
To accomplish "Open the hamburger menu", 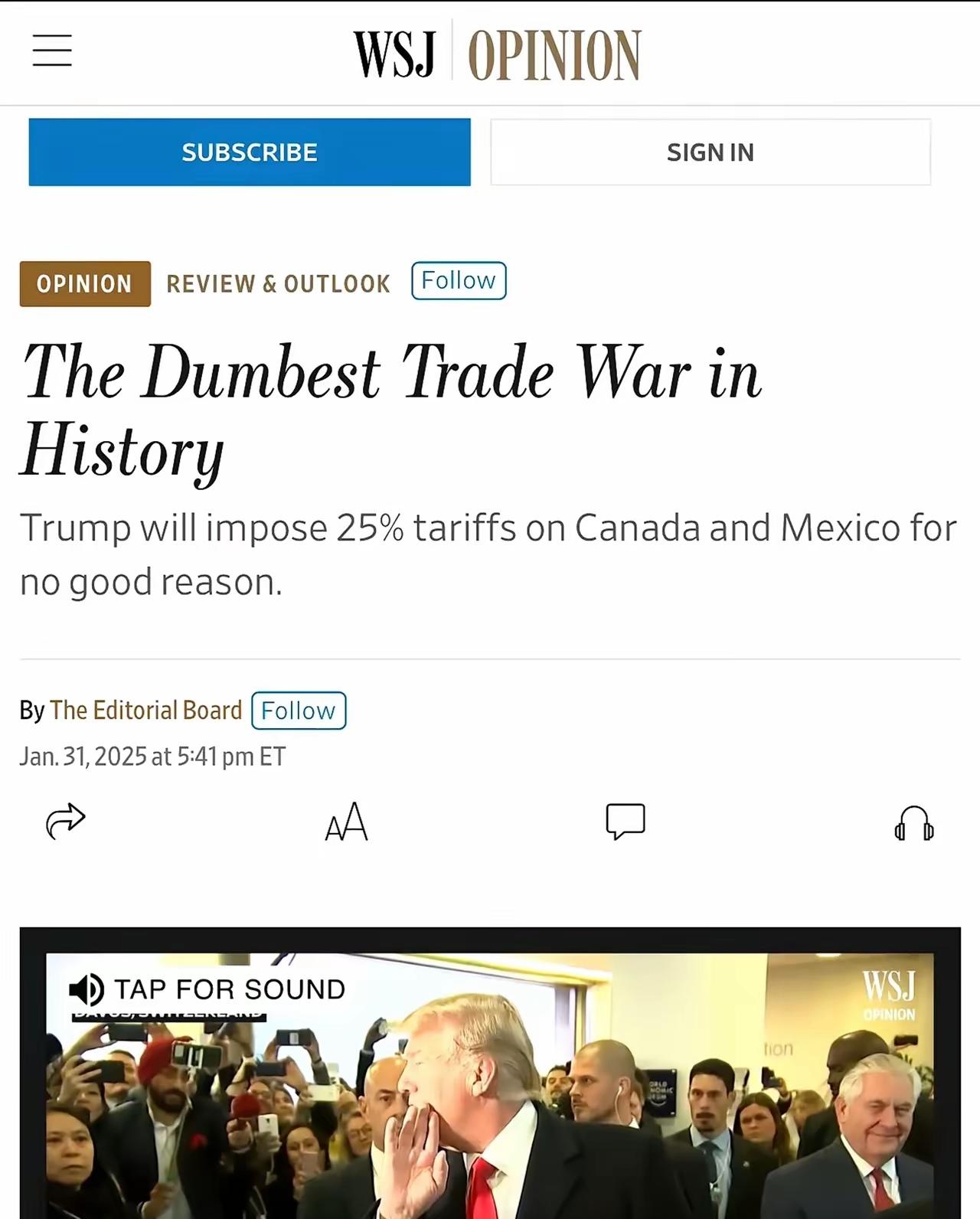I will [52, 51].
